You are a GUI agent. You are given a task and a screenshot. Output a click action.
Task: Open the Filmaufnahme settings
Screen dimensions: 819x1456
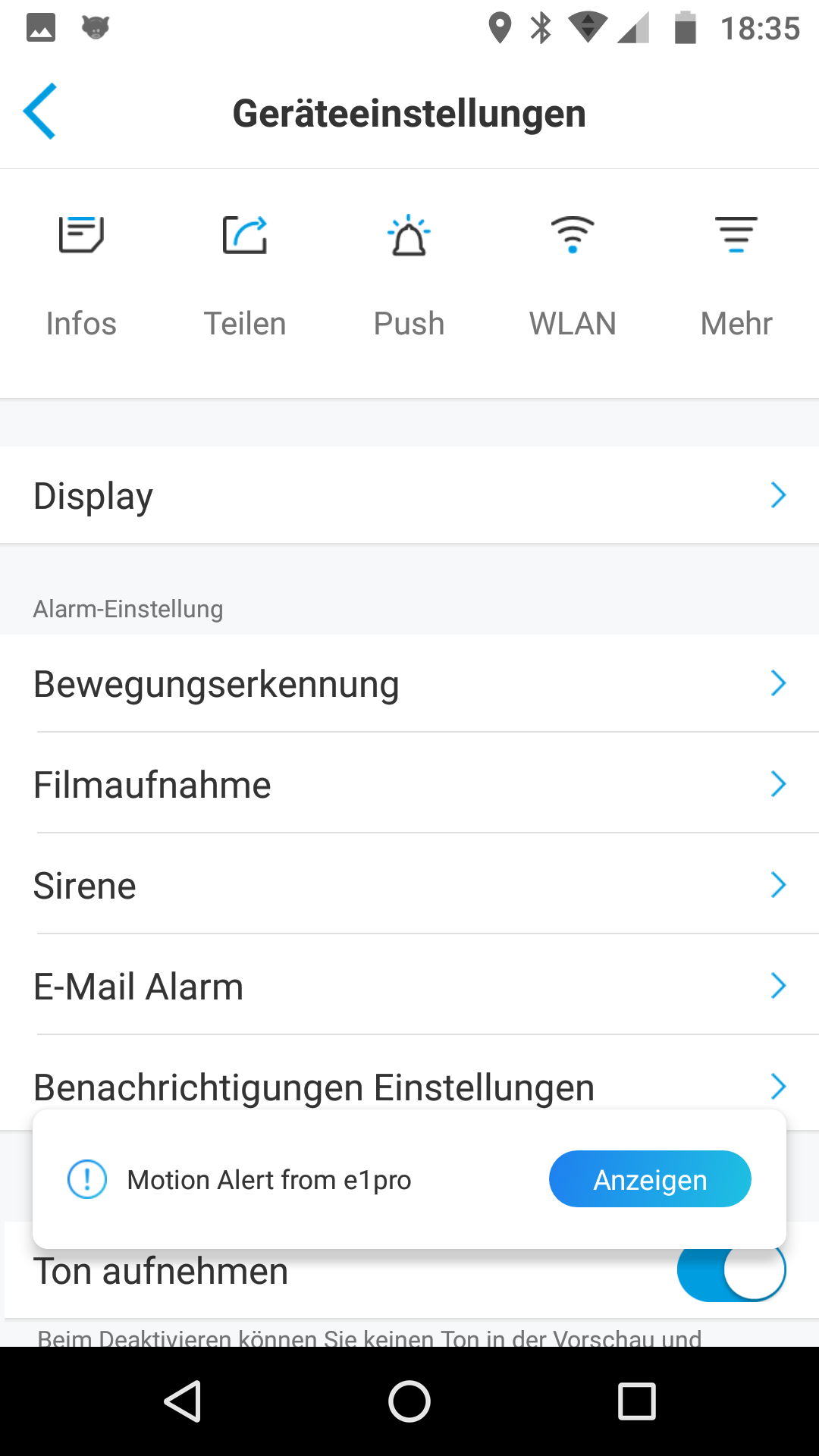[x=409, y=783]
